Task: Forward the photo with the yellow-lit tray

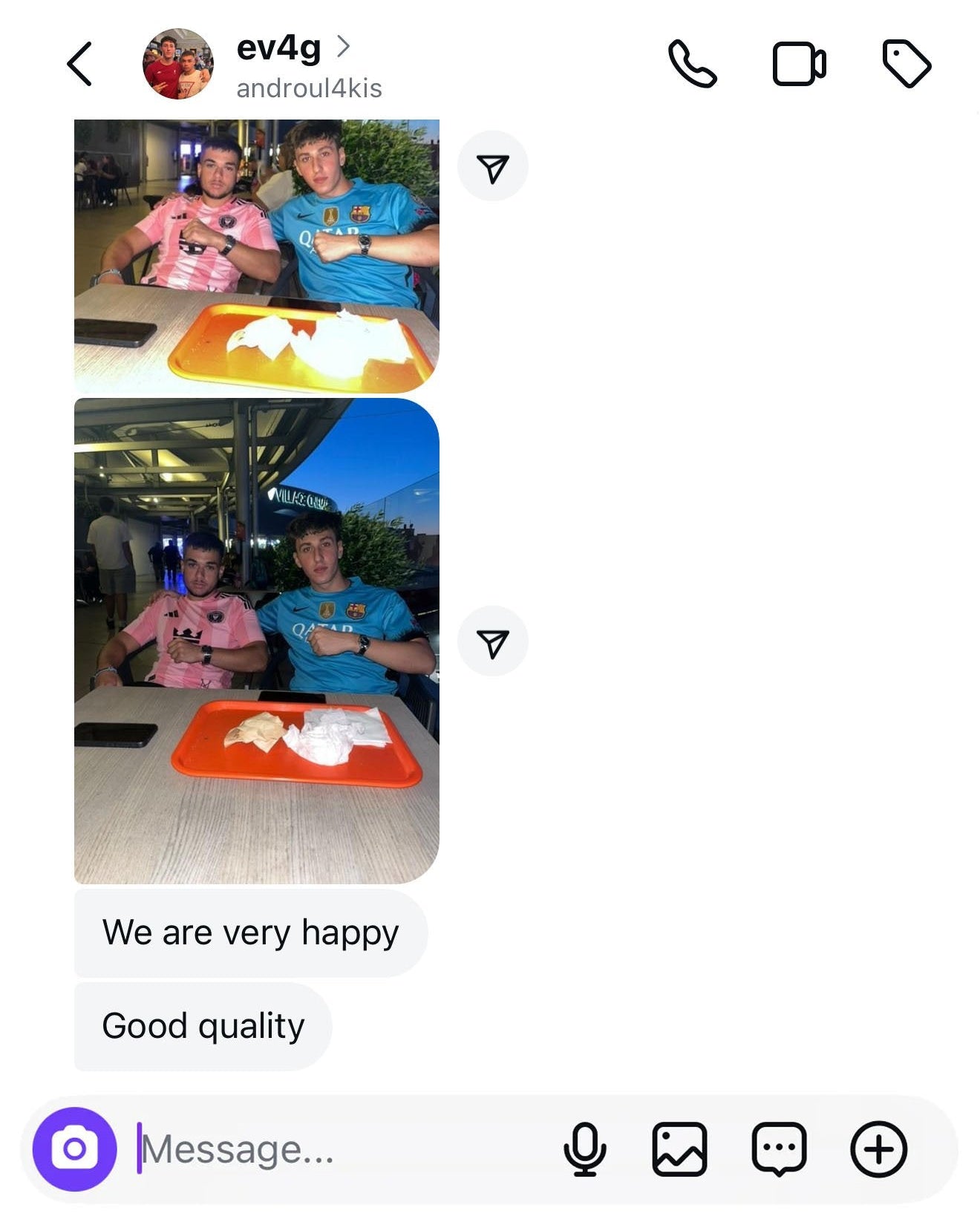Action: pos(493,166)
